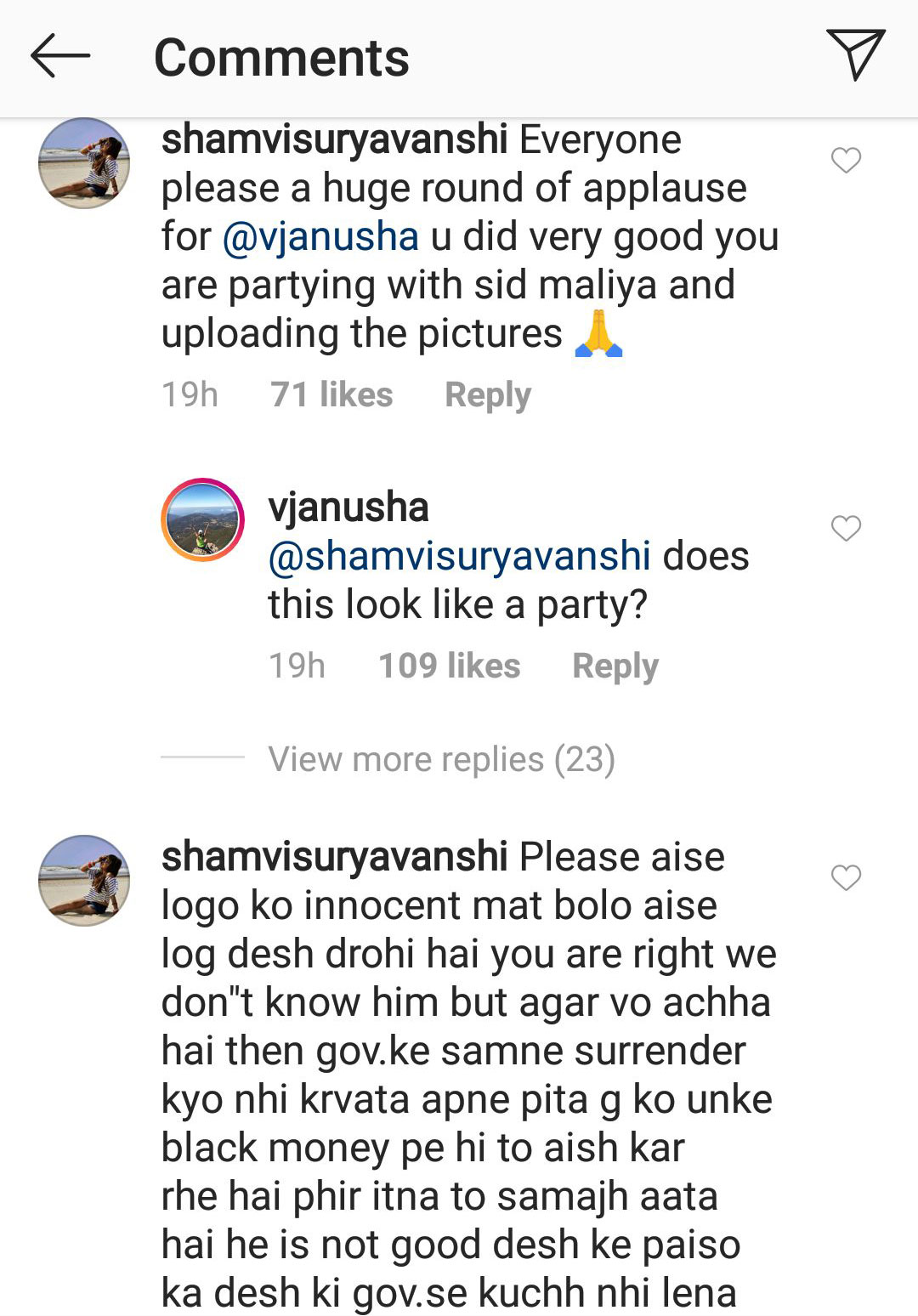Screen dimensions: 918x1316
Task: Open vjanusha's profile picture story
Action: pos(202,519)
